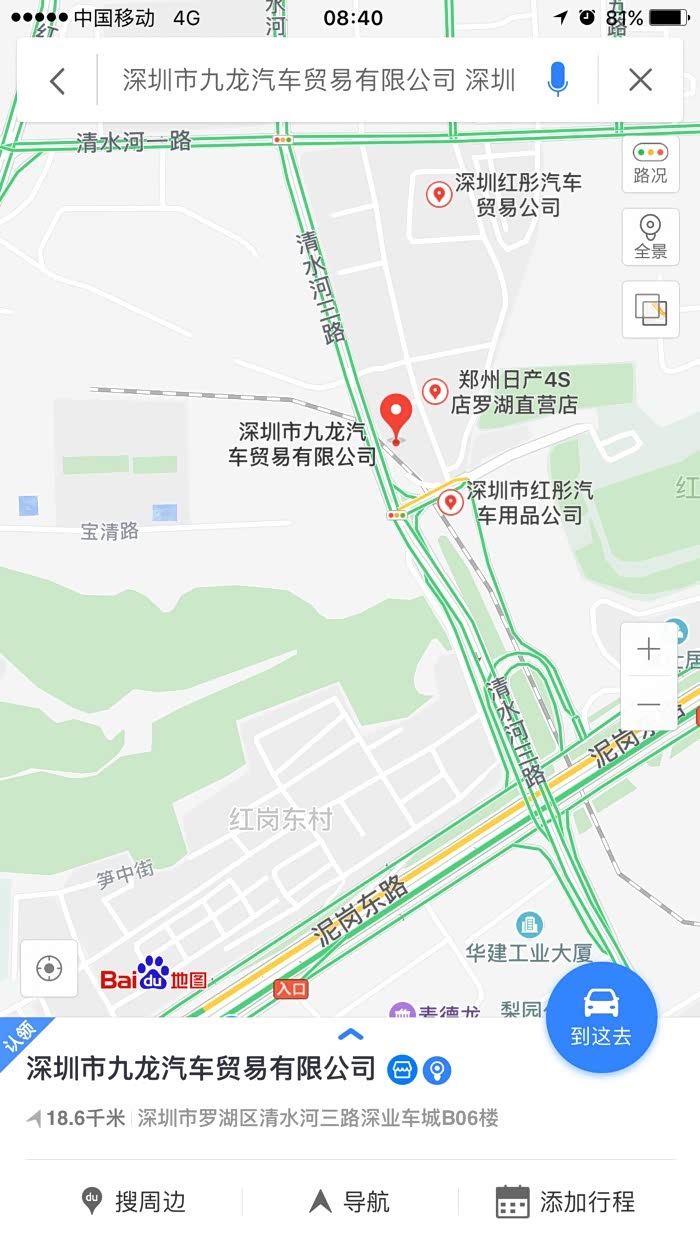
Task: Select the 郑州日产4S店罗湖直营店 marker
Action: tap(434, 391)
